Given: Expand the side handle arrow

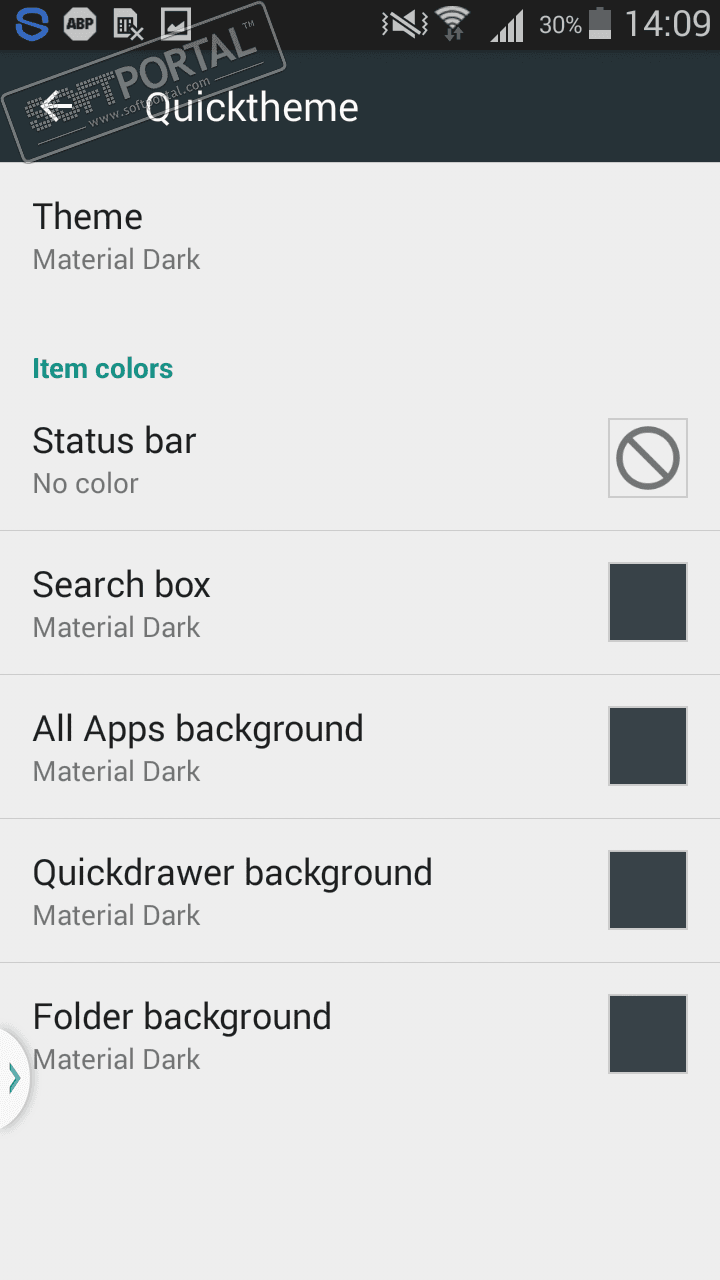Looking at the screenshot, I should [x=13, y=1077].
